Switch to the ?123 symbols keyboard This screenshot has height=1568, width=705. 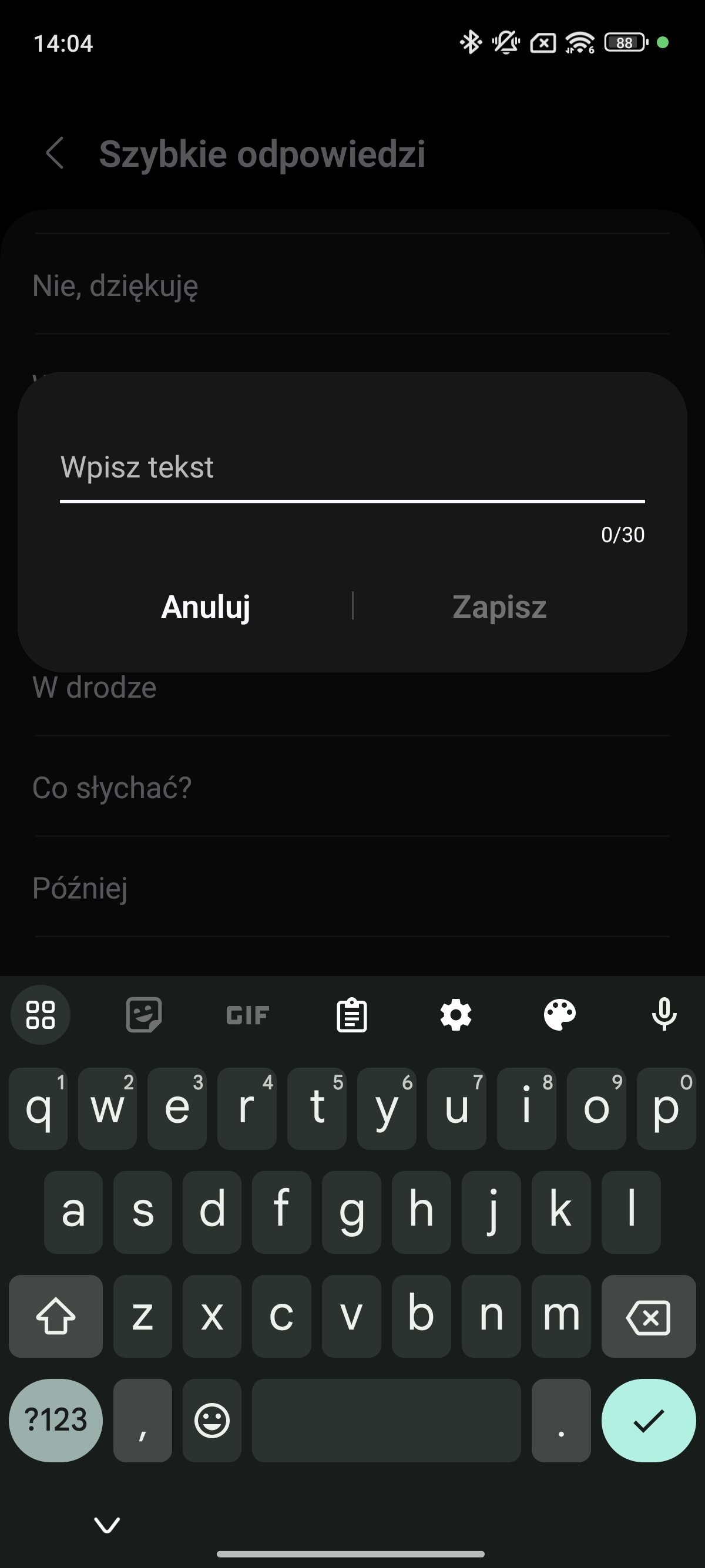tap(55, 1420)
